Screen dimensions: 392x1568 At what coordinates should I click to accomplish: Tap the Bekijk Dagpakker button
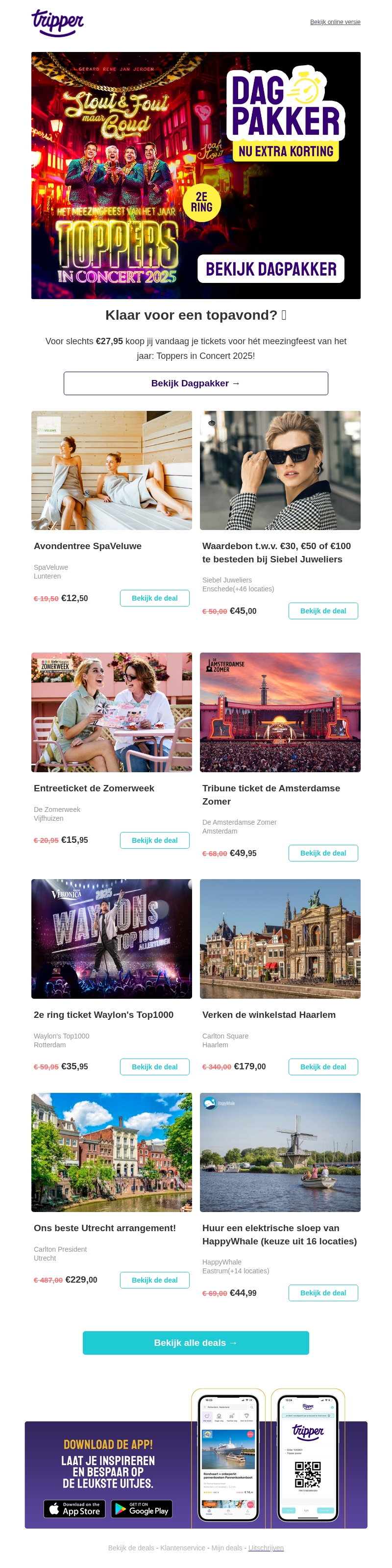click(196, 383)
